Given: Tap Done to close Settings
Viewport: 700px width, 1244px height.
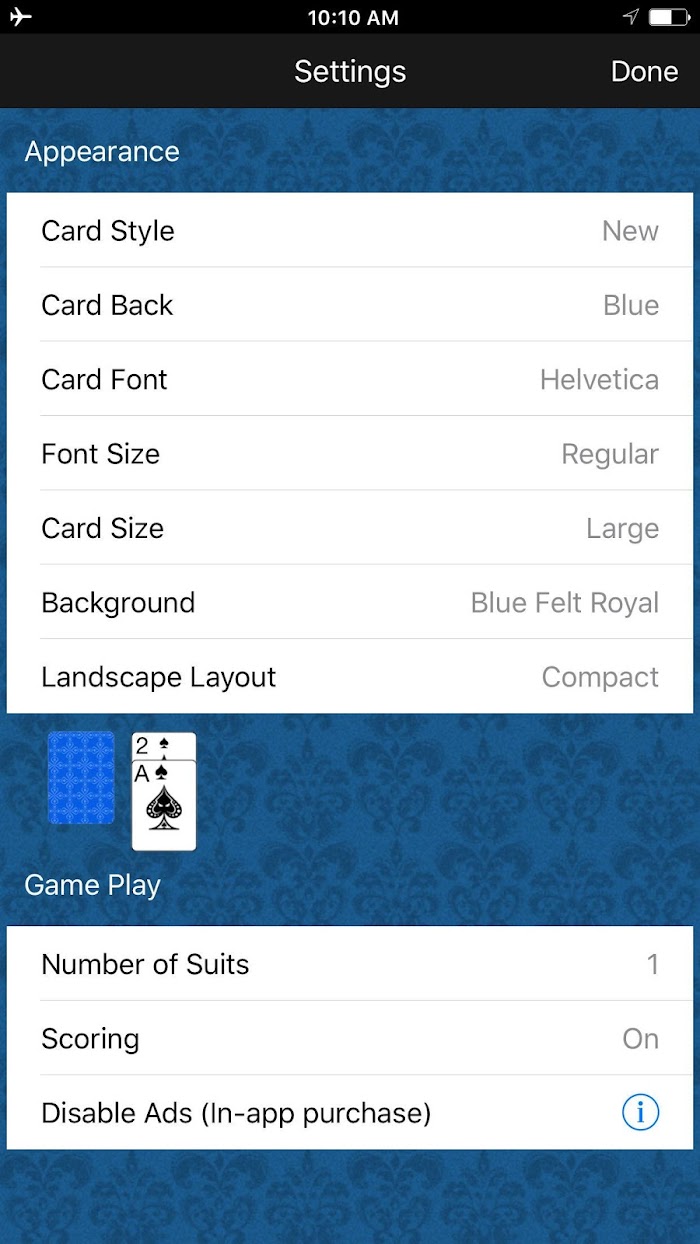Looking at the screenshot, I should (644, 72).
